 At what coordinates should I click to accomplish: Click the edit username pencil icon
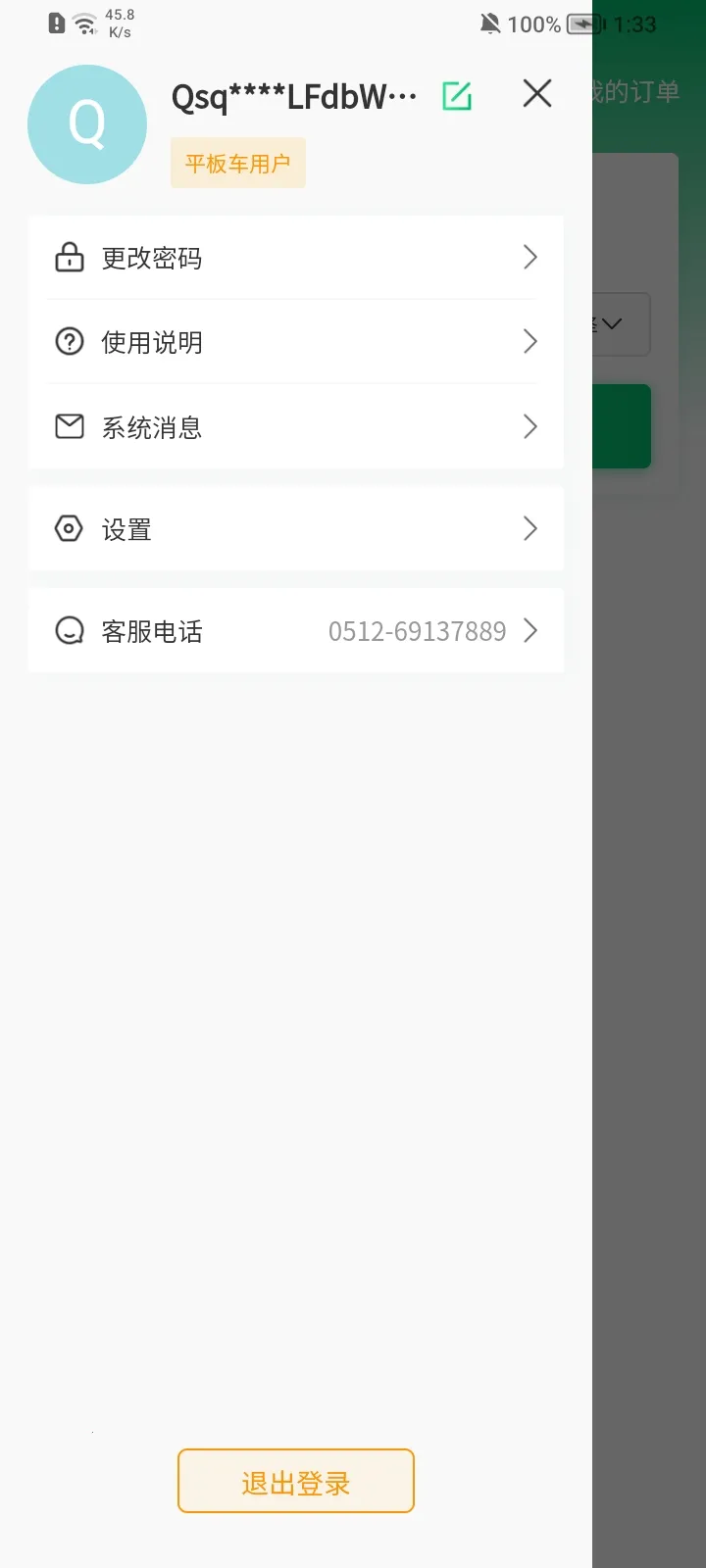(x=455, y=95)
